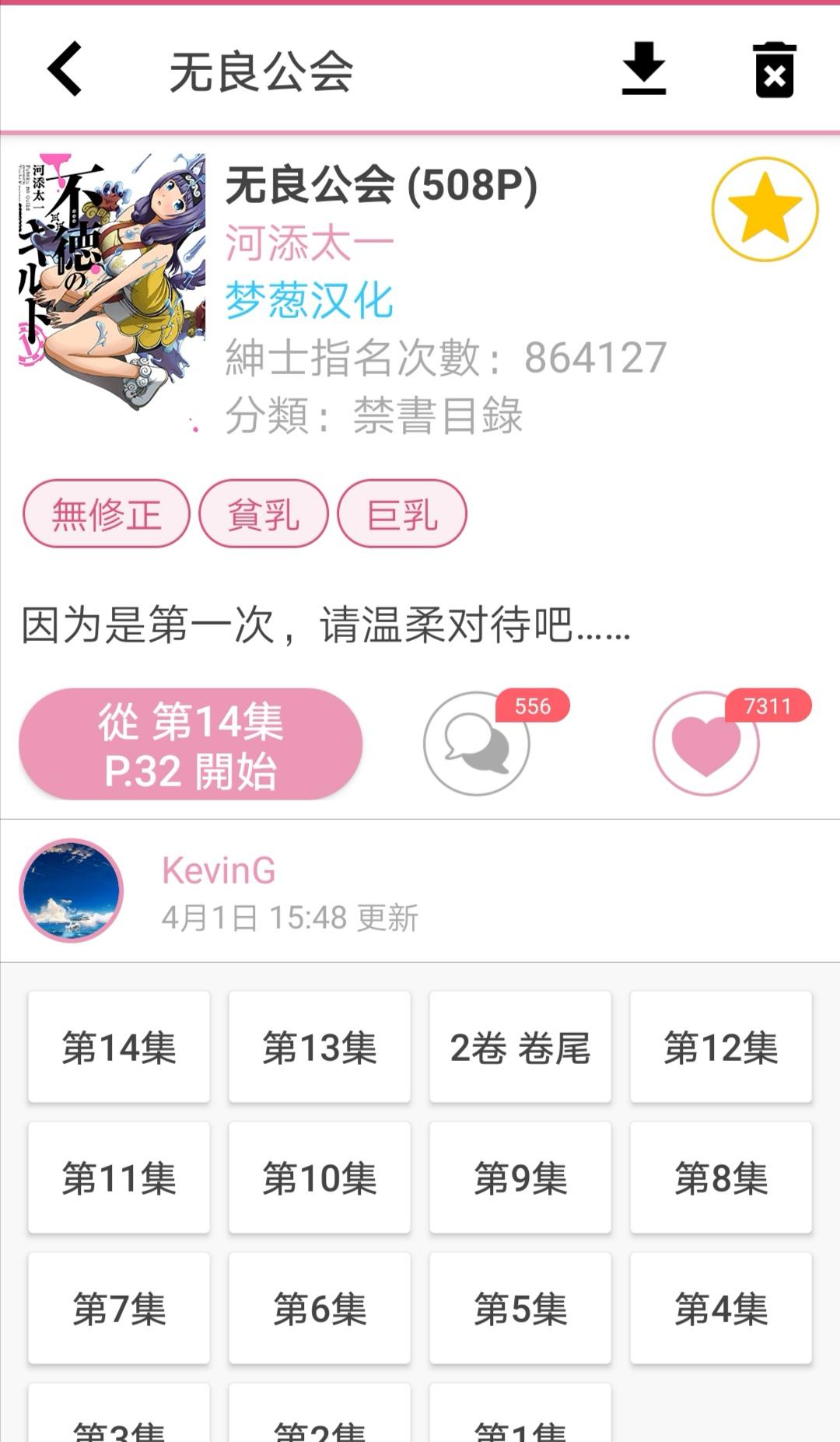The height and width of the screenshot is (1442, 840).
Task: Select the 貧乳 tag chip
Action: point(263,514)
